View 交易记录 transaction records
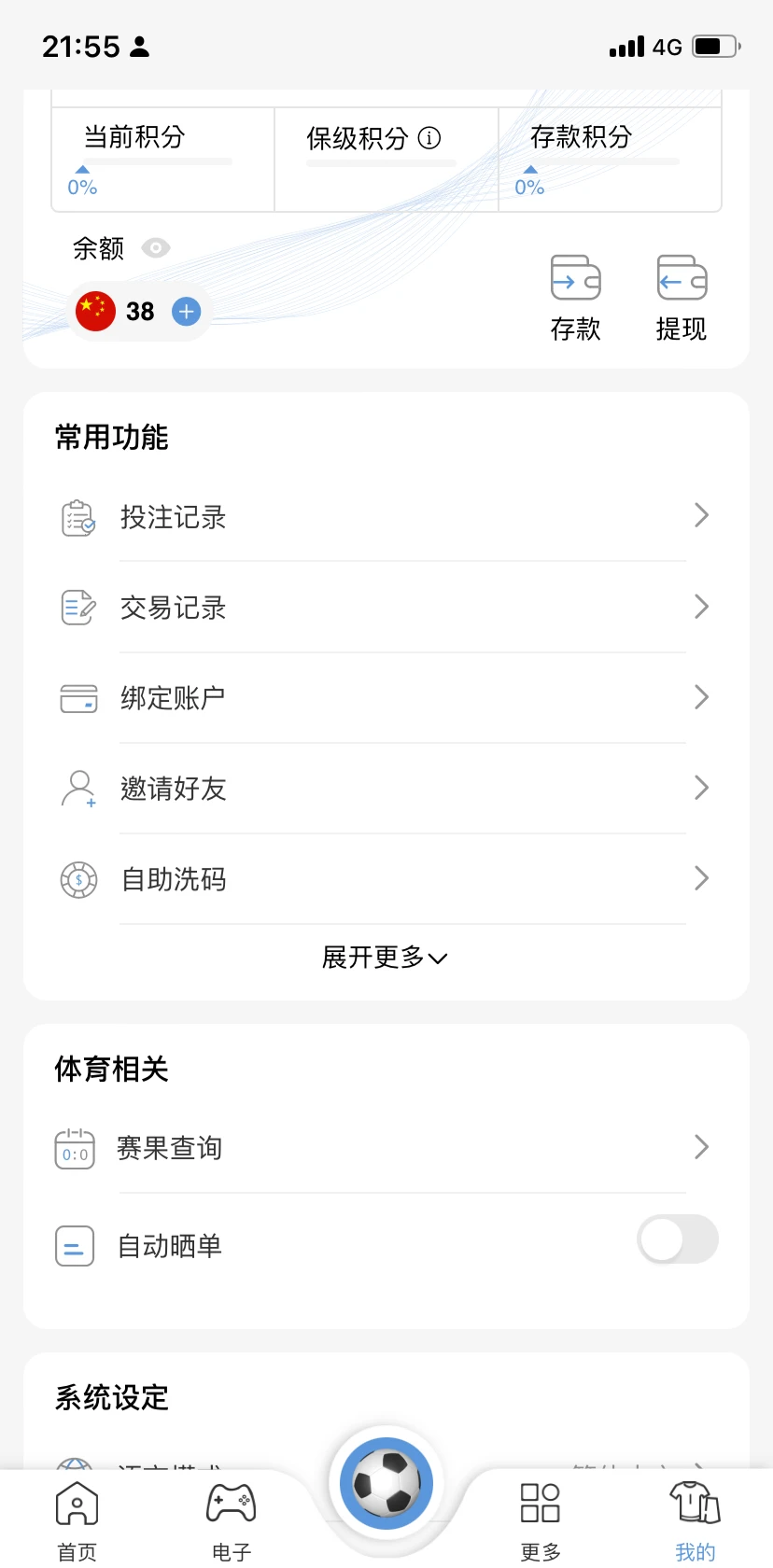Screen dimensions: 773x1568 pos(383,608)
